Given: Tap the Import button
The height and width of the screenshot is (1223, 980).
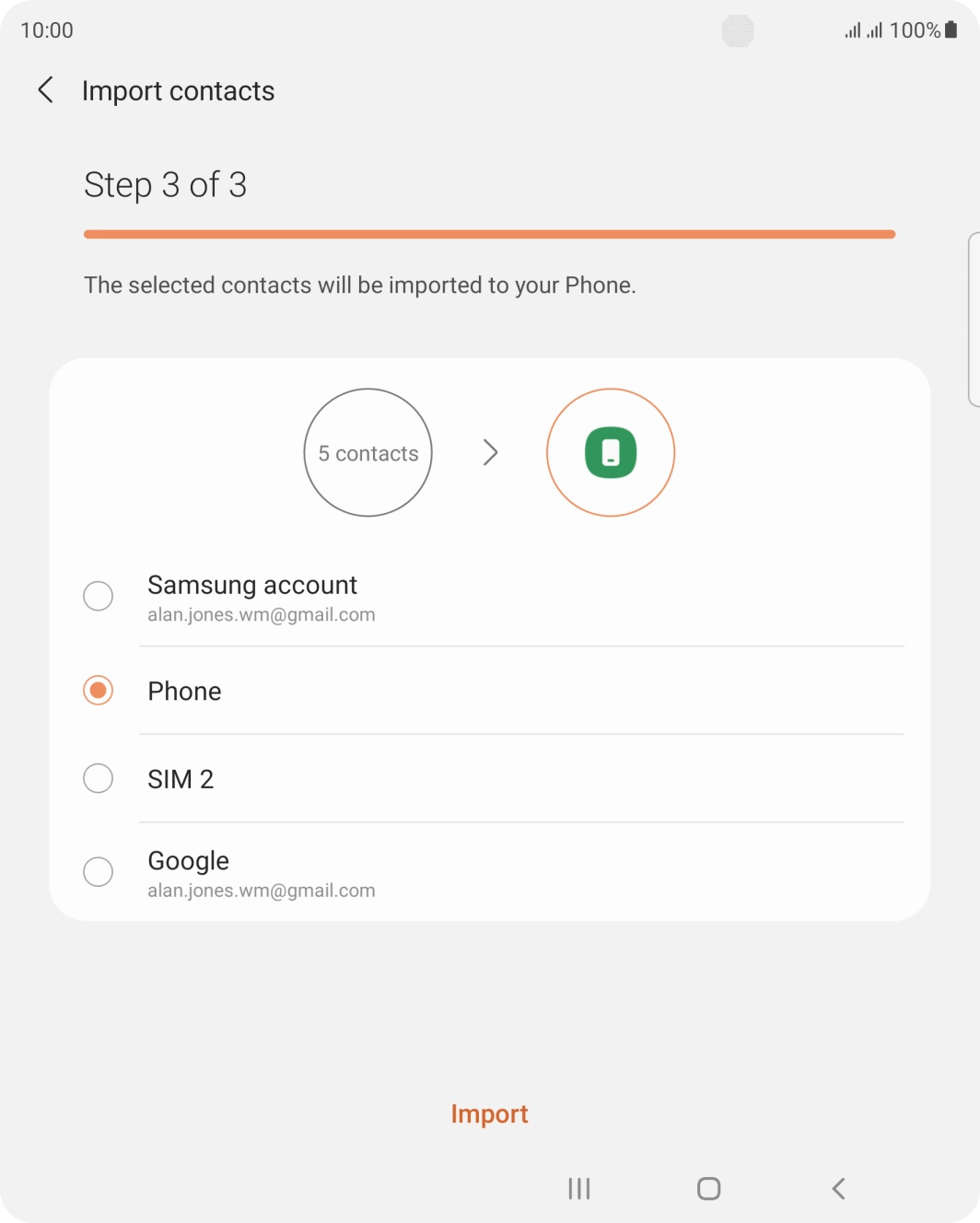Looking at the screenshot, I should point(489,1114).
